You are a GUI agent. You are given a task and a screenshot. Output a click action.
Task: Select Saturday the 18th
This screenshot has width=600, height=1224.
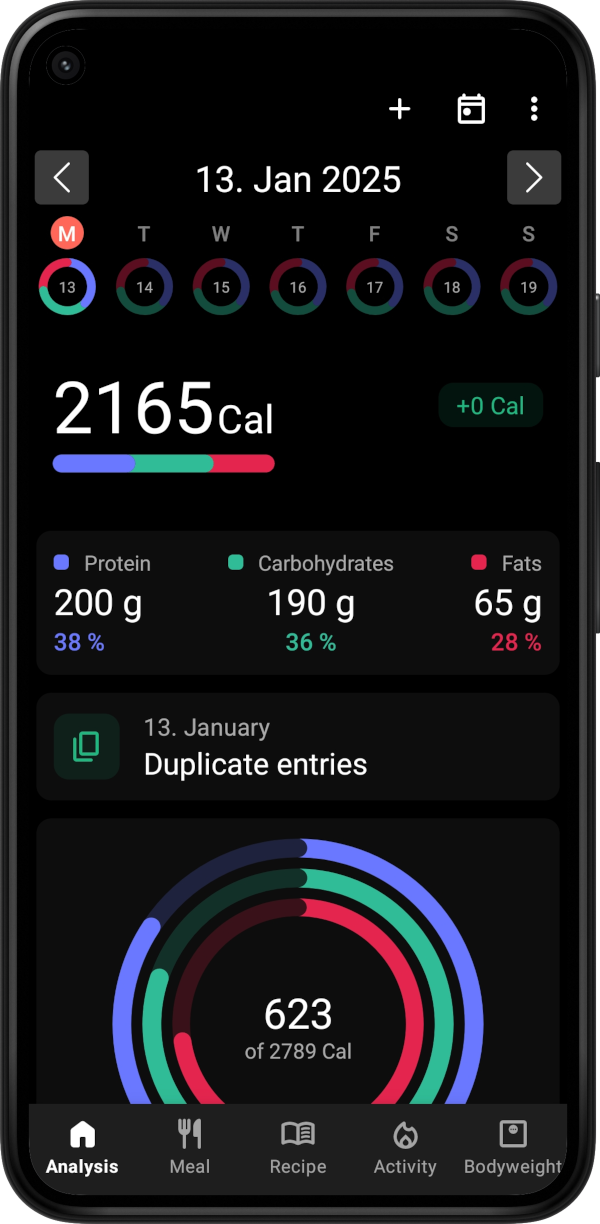(451, 286)
